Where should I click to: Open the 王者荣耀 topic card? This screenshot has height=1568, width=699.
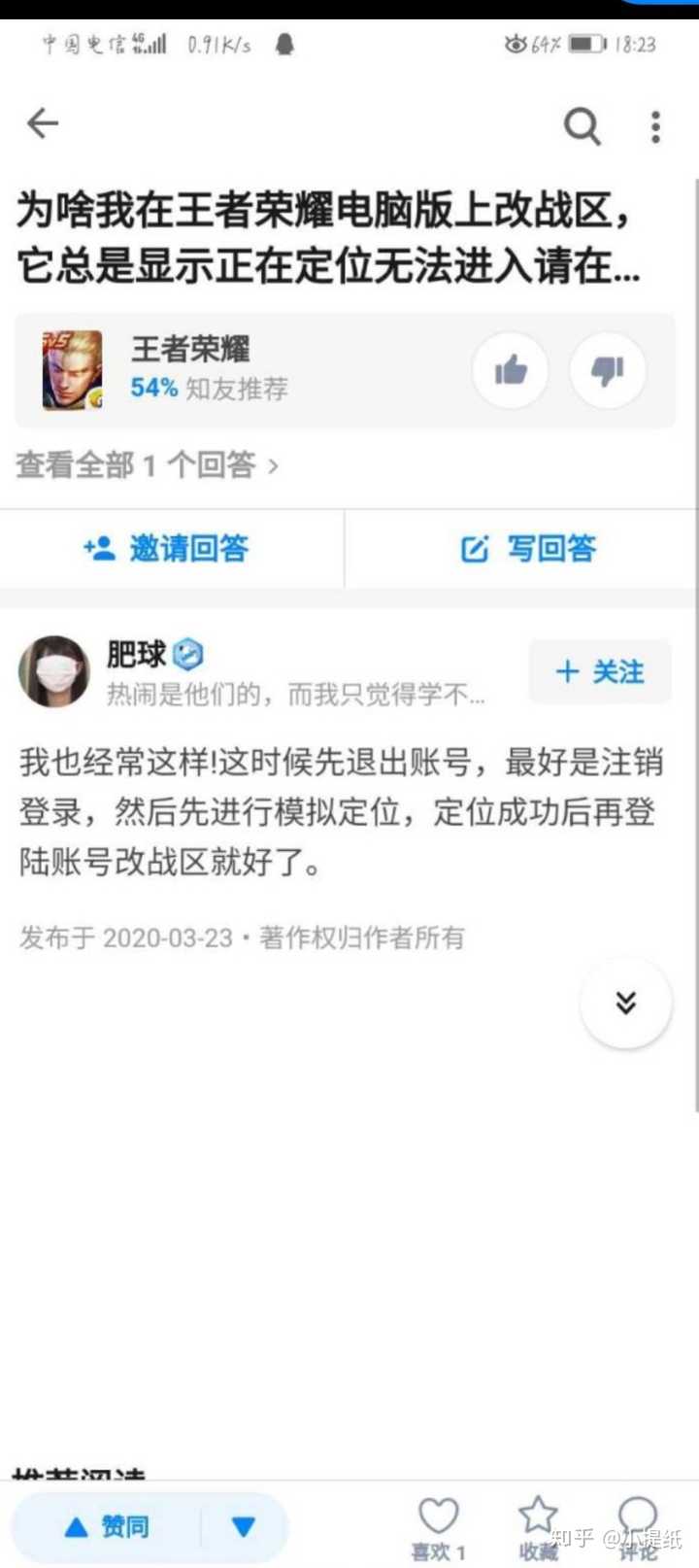[x=194, y=370]
